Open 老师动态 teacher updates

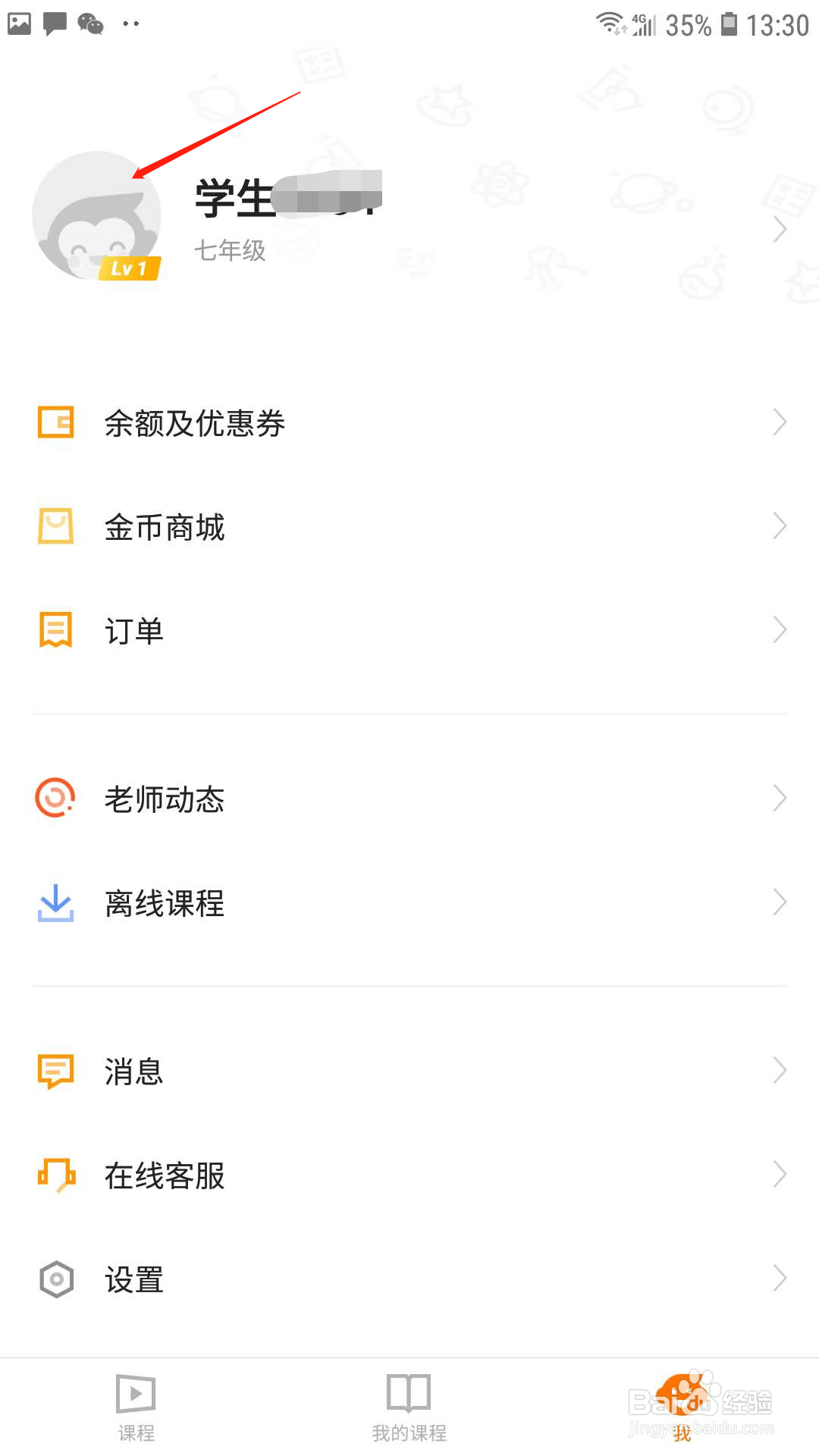click(x=409, y=799)
